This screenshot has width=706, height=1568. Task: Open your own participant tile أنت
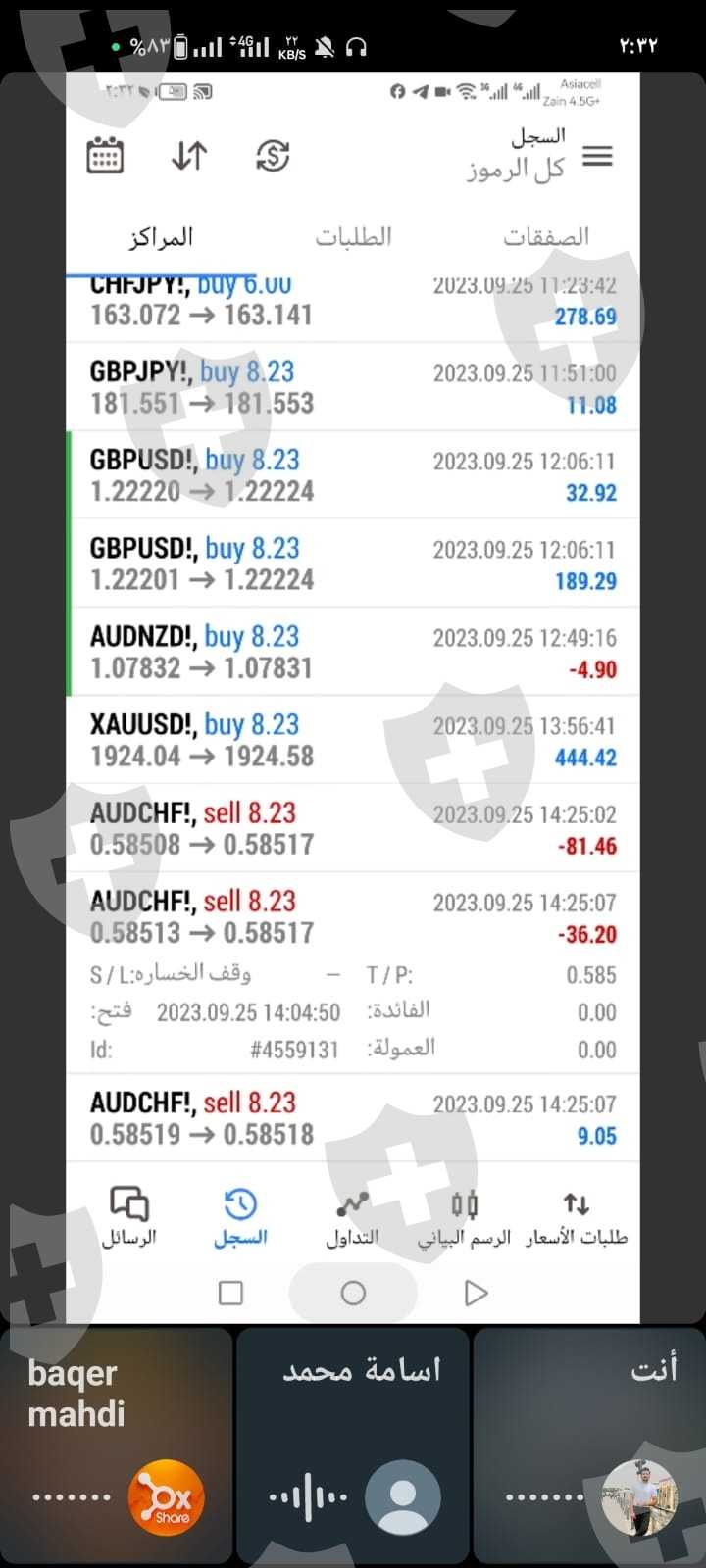pos(588,1445)
